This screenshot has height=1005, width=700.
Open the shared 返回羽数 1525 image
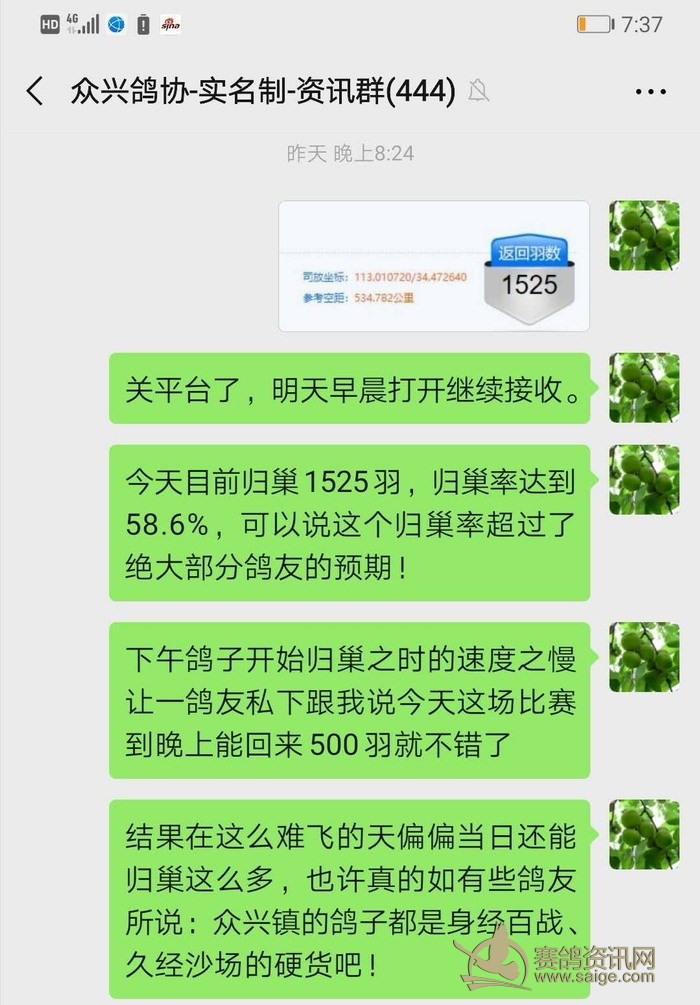point(434,266)
